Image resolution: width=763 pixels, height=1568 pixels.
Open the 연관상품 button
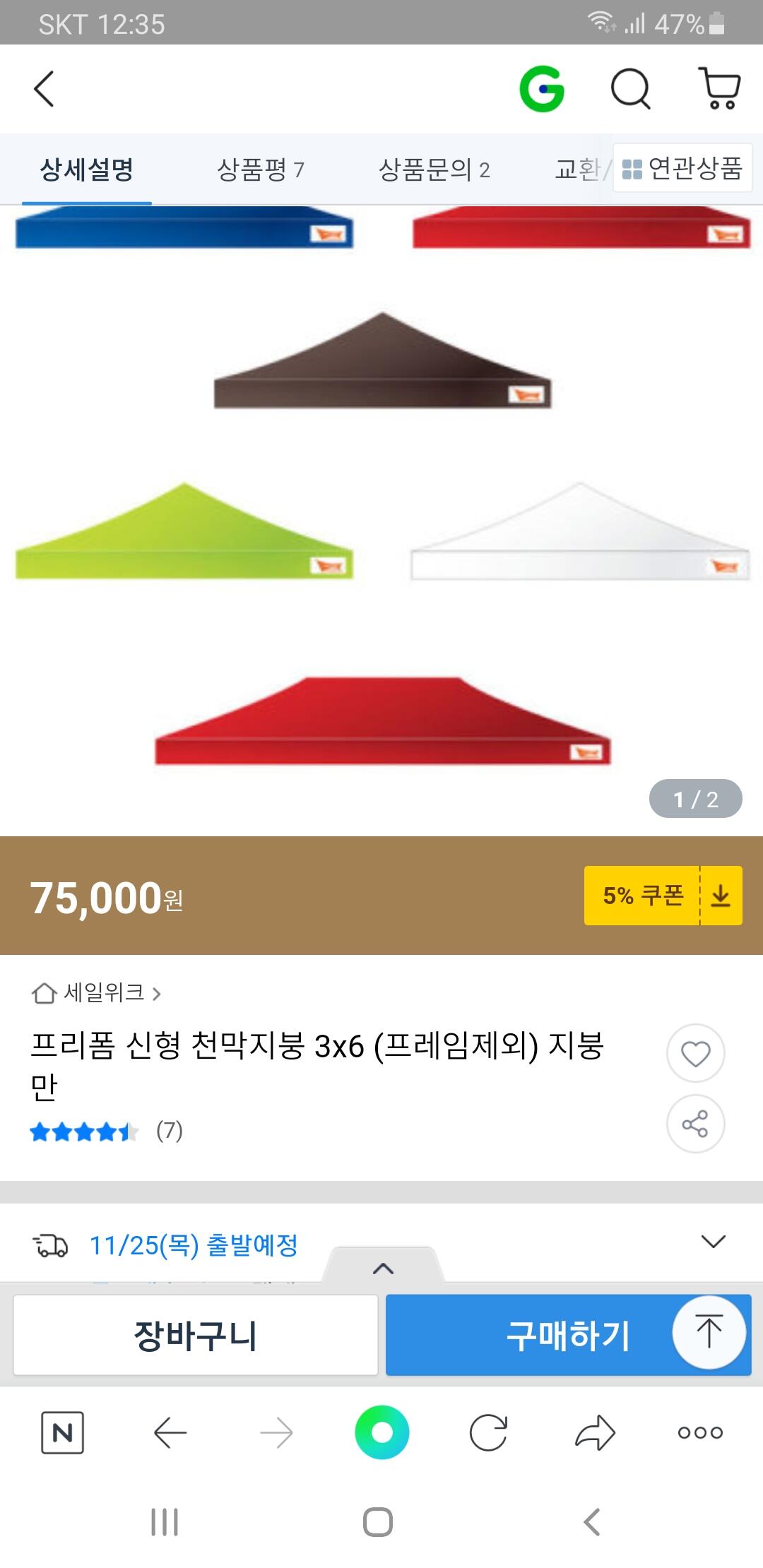click(x=682, y=168)
